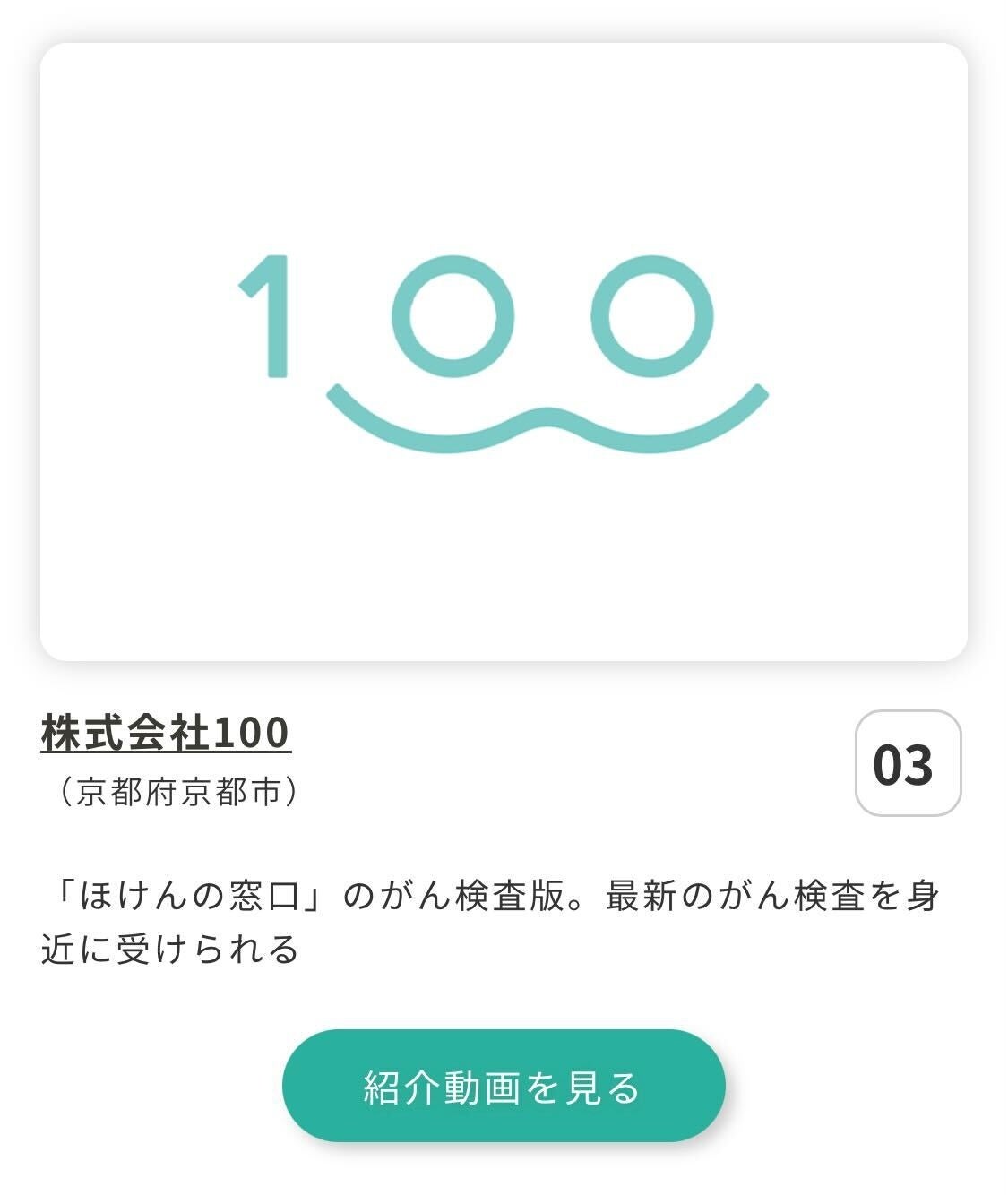Open the 株式会社100 company link
Screen dimensions: 1008x1195
click(x=166, y=733)
